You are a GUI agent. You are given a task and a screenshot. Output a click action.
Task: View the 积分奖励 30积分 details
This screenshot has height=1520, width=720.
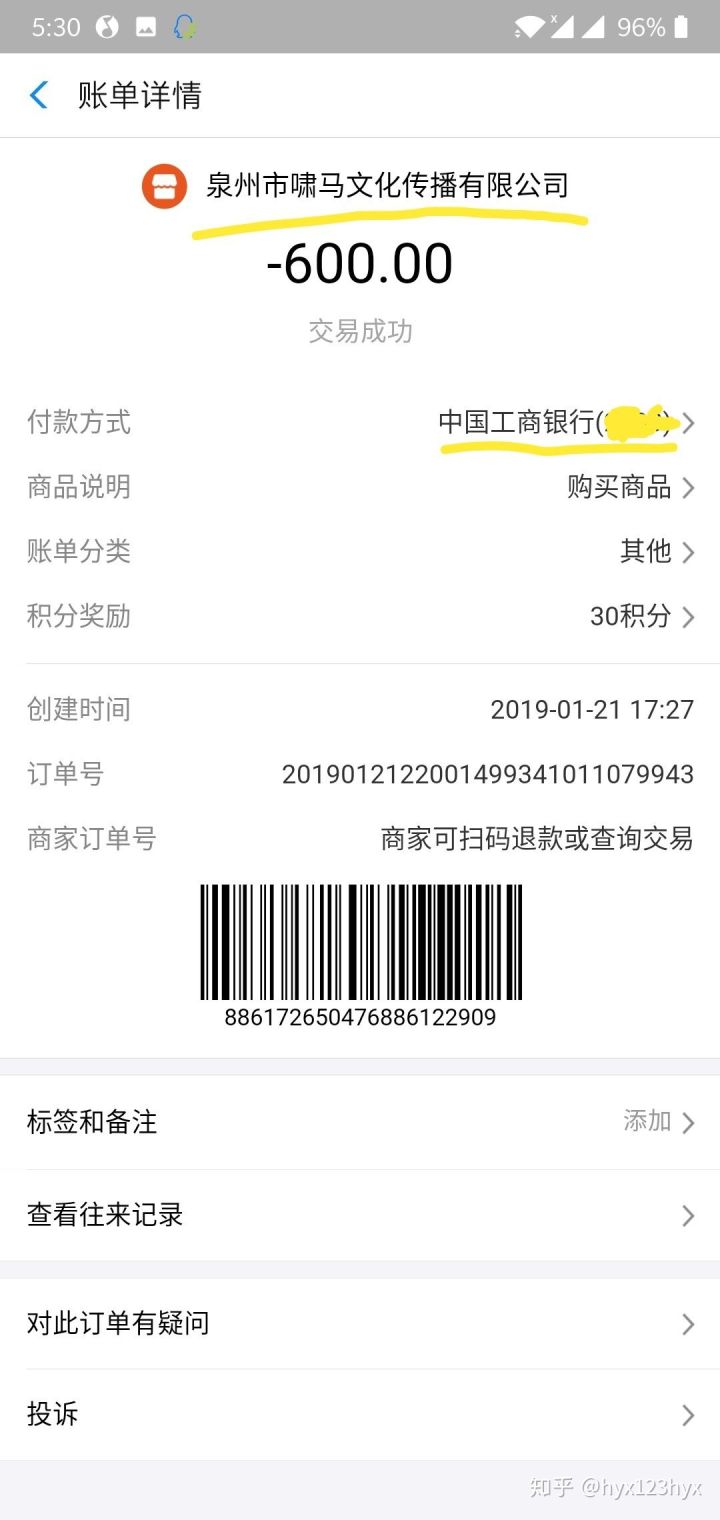tap(641, 617)
